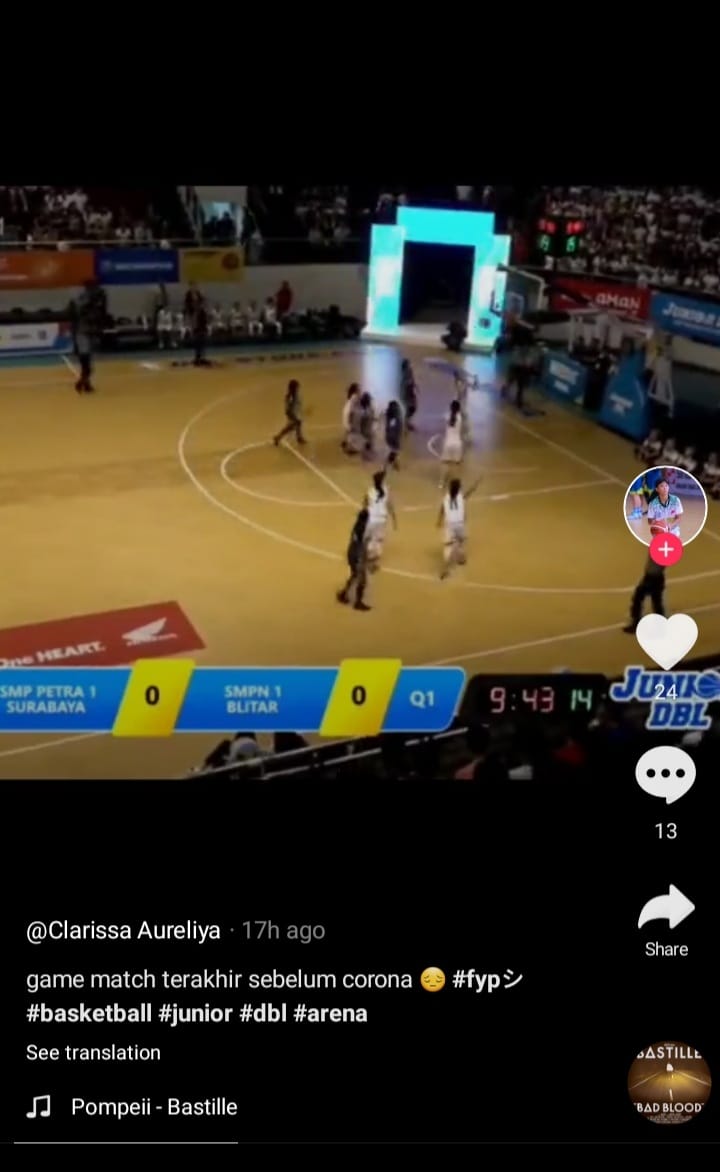Open Clarissa Aureliya's profile picture
Viewport: 720px width, 1172px height.
(x=665, y=506)
